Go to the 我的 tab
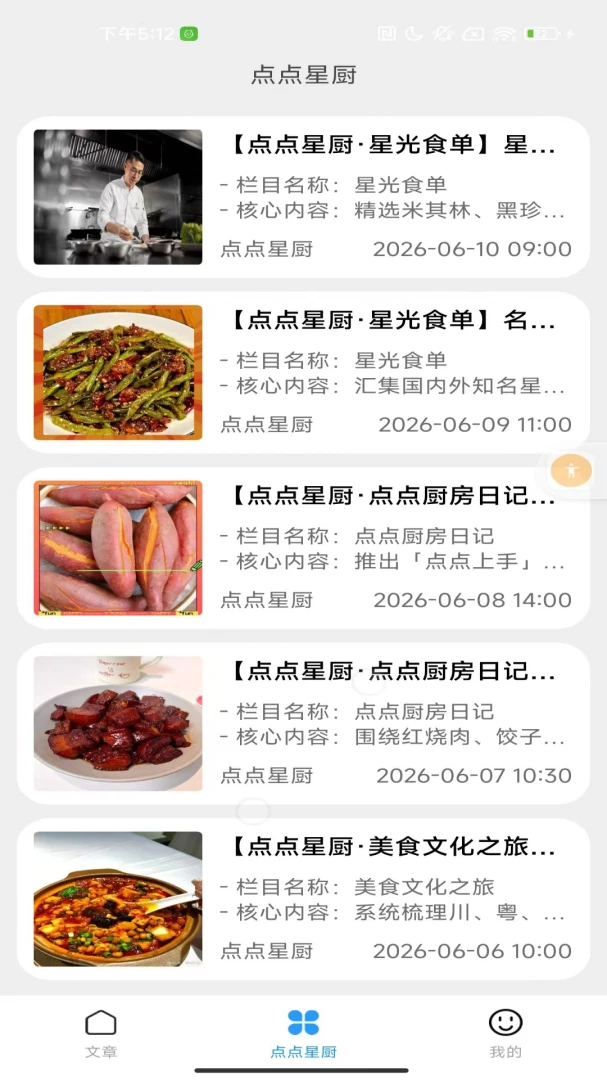Image resolution: width=607 pixels, height=1080 pixels. click(506, 1033)
